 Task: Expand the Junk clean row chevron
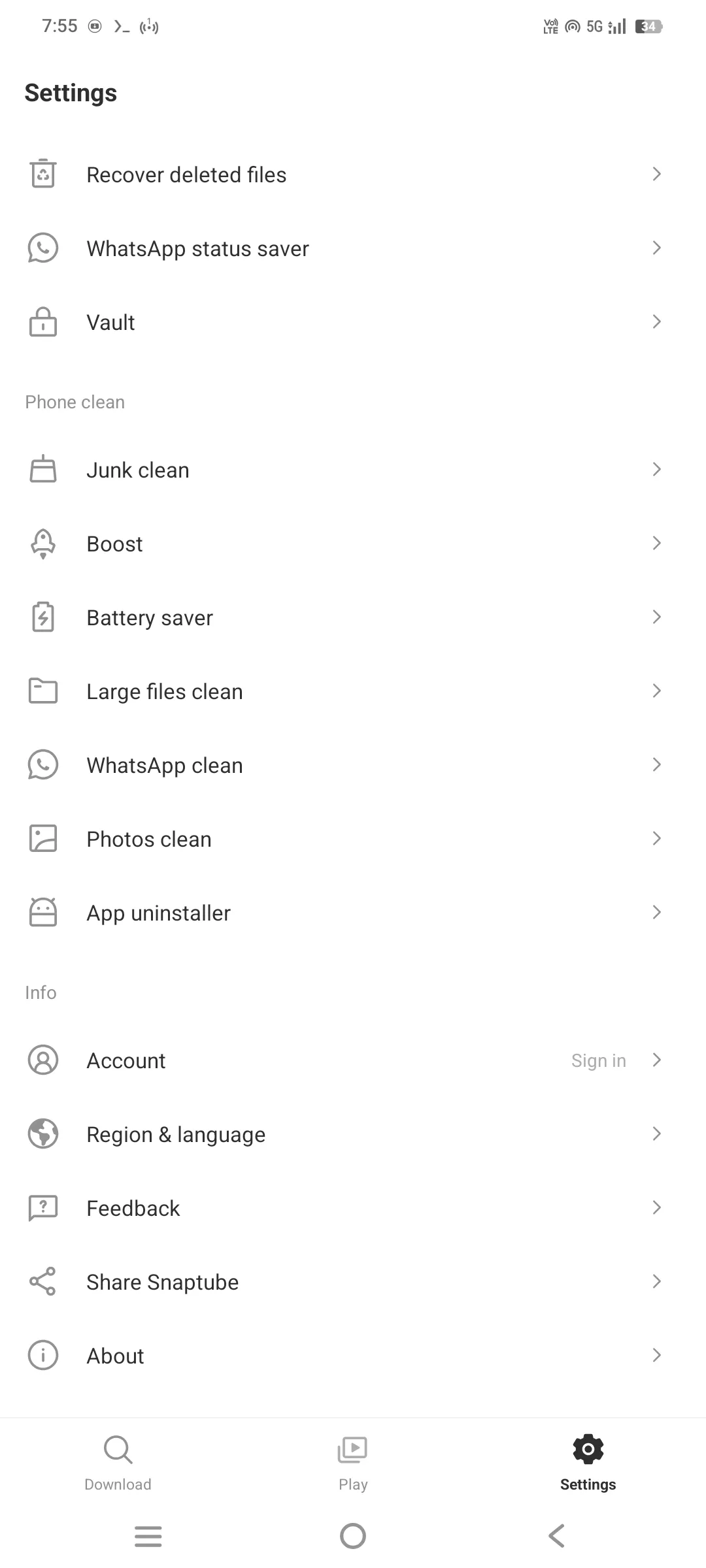click(x=657, y=469)
